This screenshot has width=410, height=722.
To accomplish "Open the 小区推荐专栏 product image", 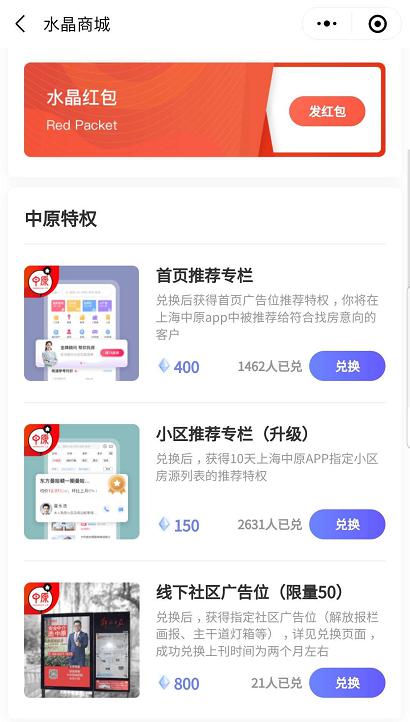I will tap(82, 482).
